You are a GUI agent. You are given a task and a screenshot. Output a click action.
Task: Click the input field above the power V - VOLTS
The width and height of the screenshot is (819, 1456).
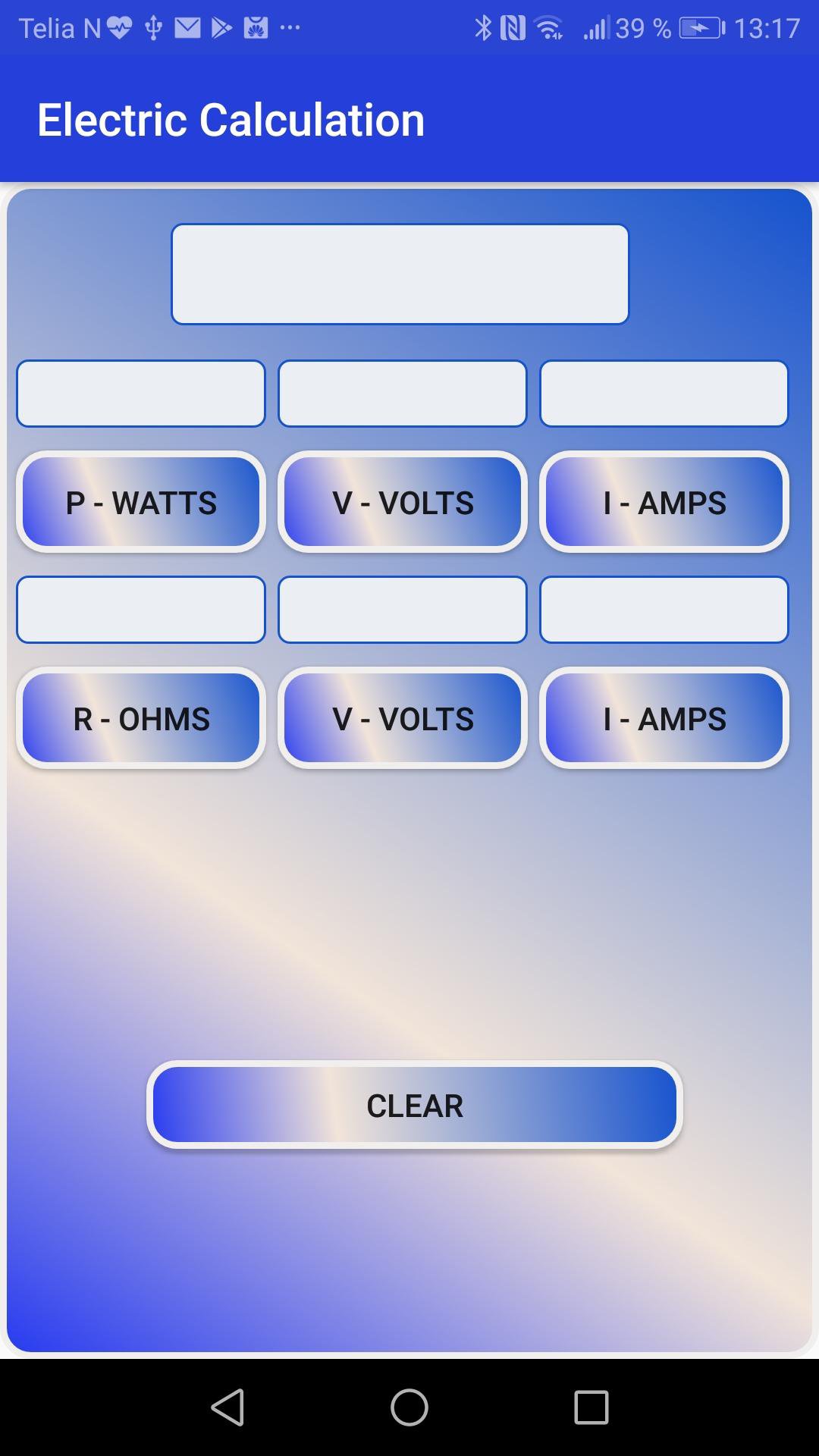coord(402,393)
